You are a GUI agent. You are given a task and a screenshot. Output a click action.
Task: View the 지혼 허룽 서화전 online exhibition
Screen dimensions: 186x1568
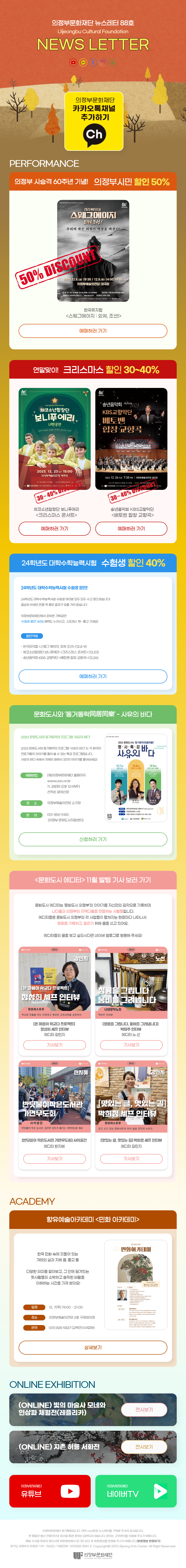144,1446
